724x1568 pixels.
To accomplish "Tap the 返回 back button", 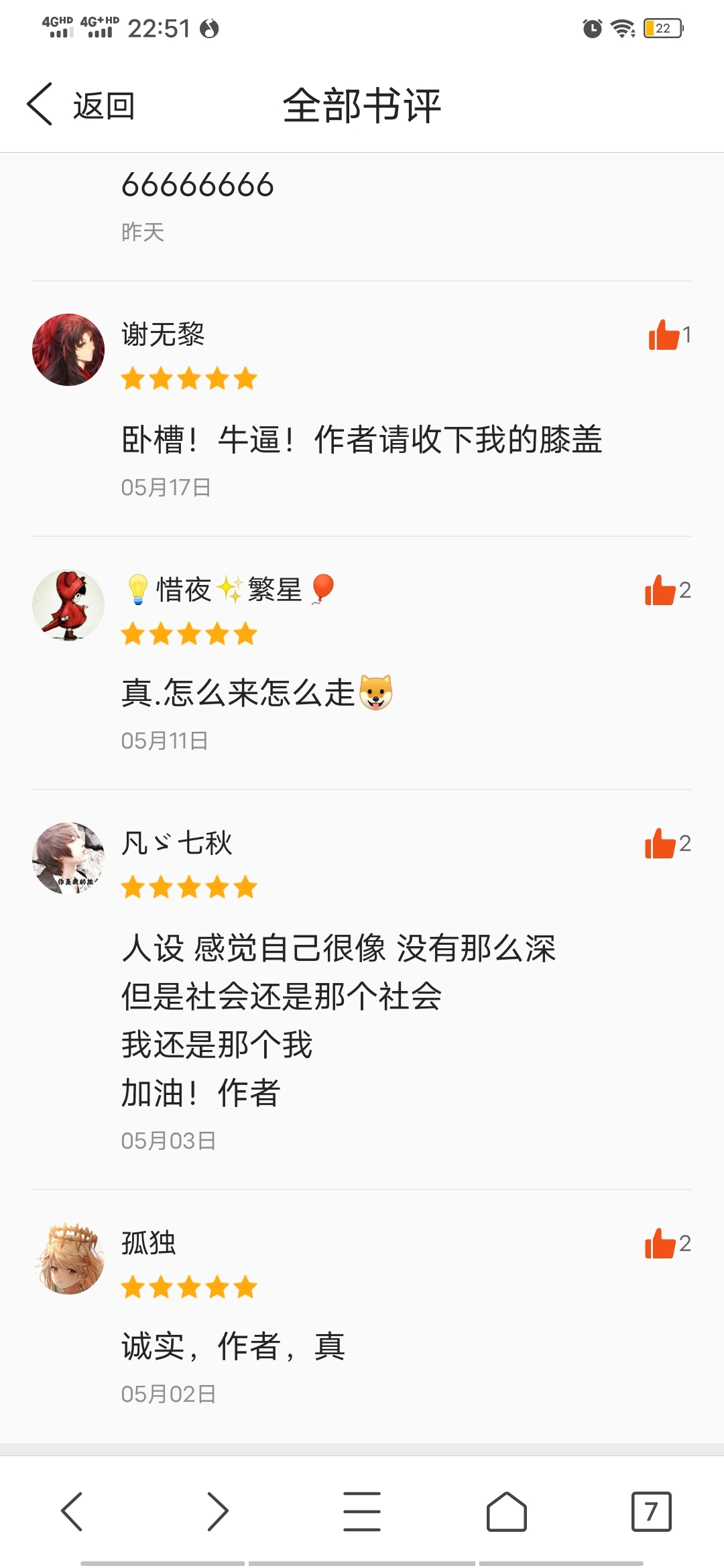I will click(80, 105).
